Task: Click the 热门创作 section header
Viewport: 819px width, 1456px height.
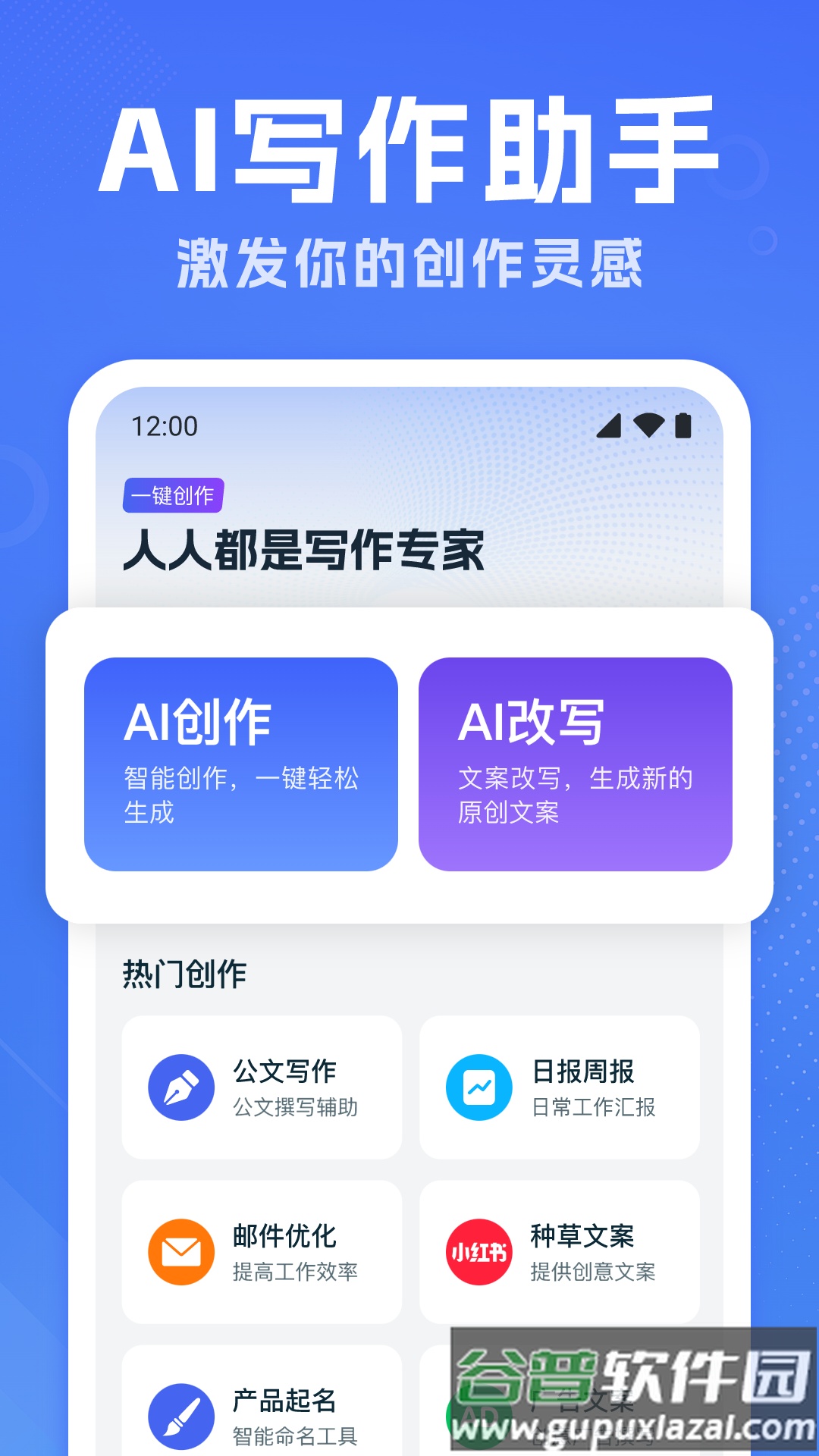Action: [184, 975]
